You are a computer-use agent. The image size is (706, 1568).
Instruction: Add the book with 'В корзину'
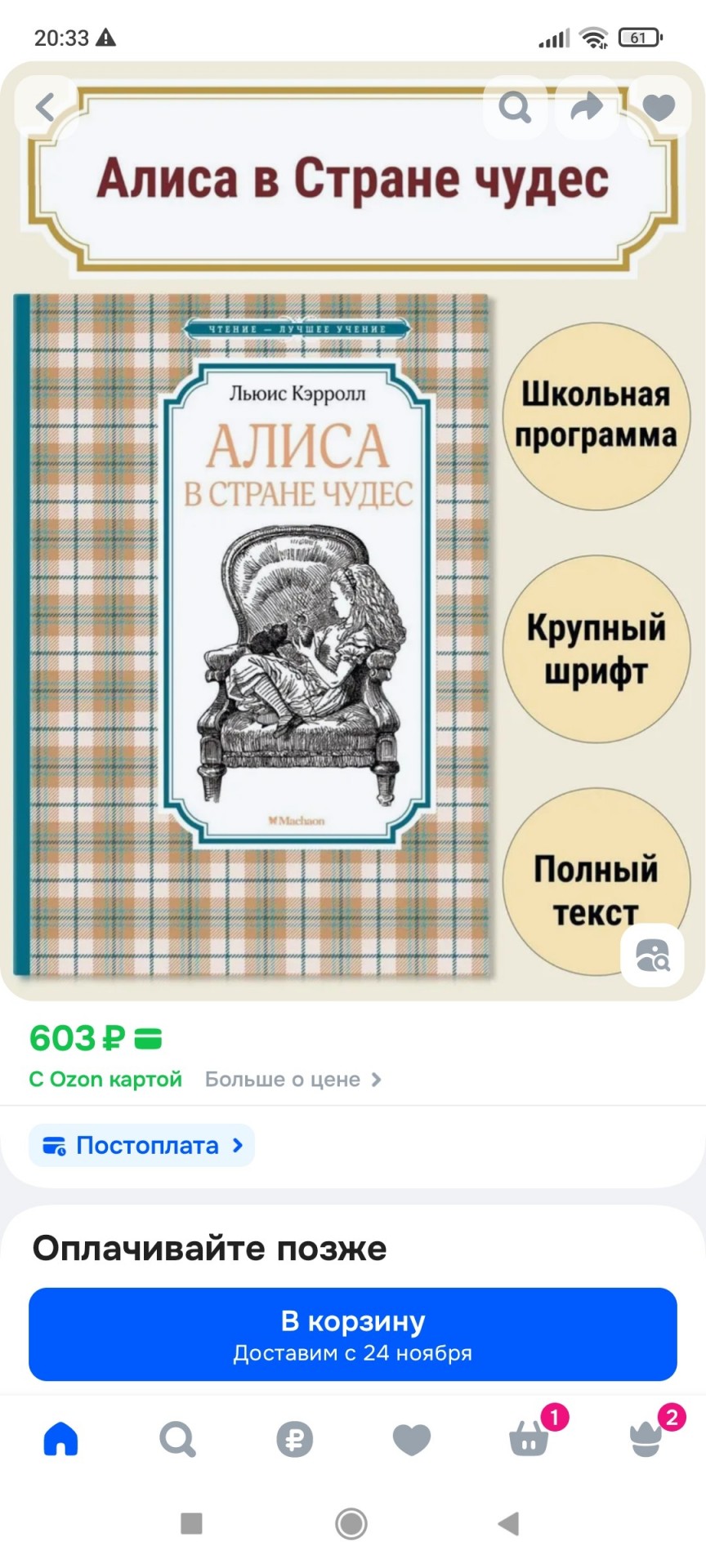(353, 1334)
